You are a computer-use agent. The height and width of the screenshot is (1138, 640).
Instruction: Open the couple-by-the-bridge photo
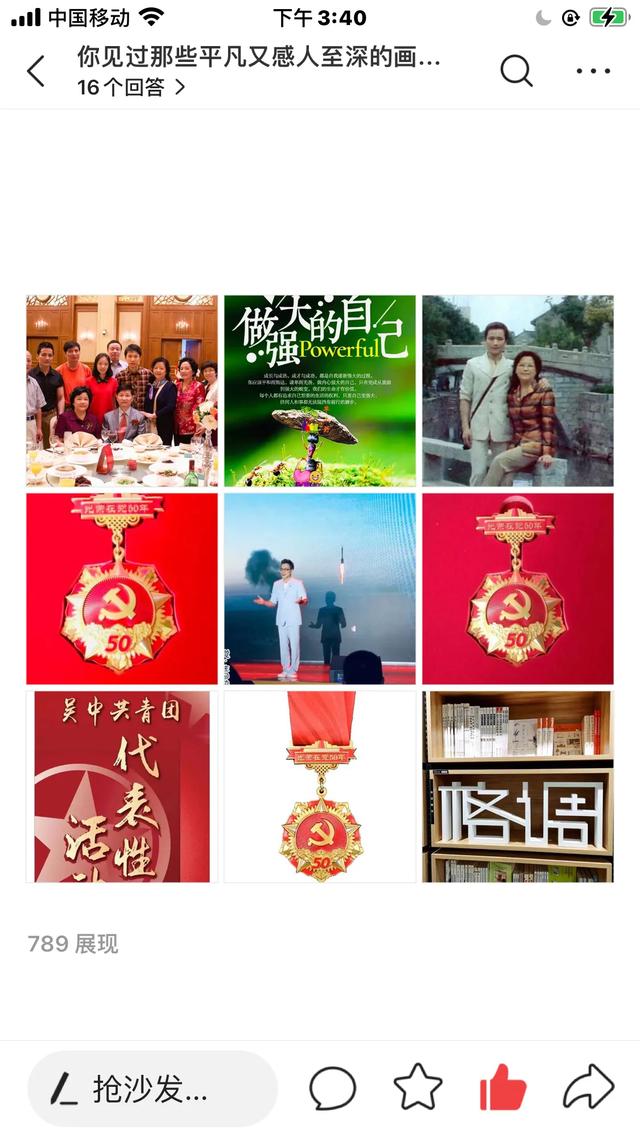(517, 390)
